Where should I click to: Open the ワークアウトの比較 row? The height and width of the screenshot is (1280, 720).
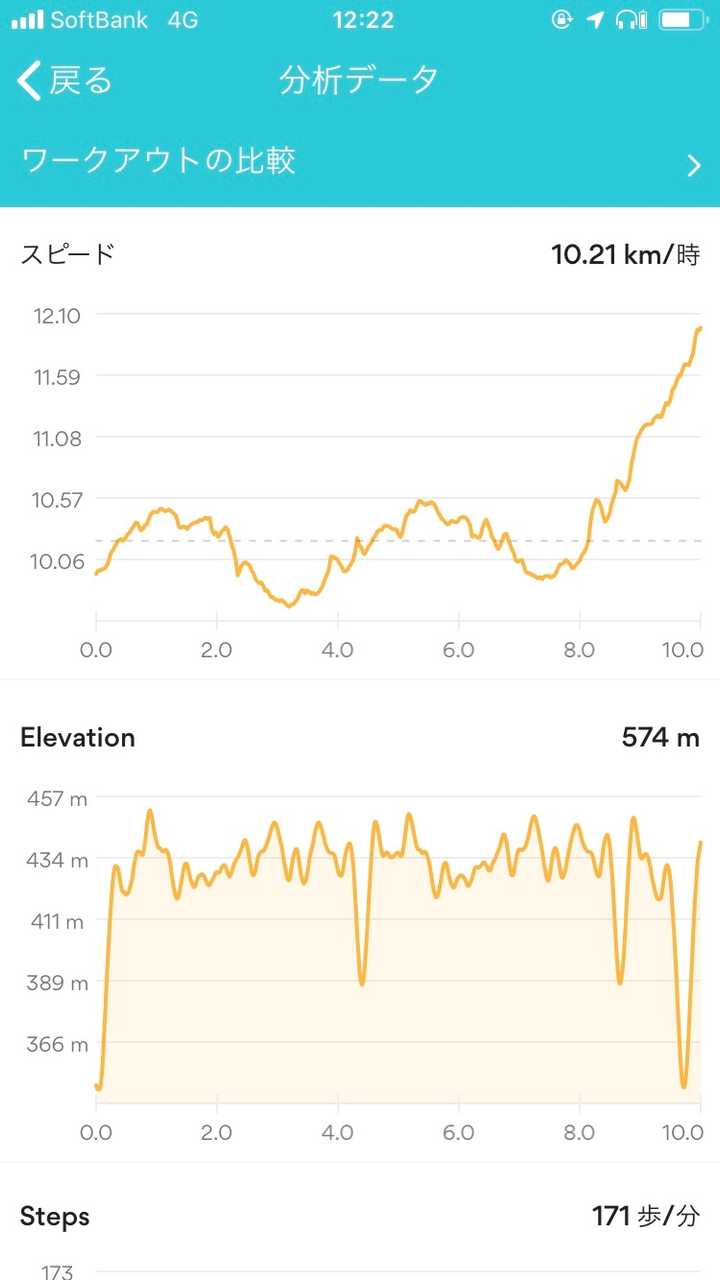pos(360,162)
